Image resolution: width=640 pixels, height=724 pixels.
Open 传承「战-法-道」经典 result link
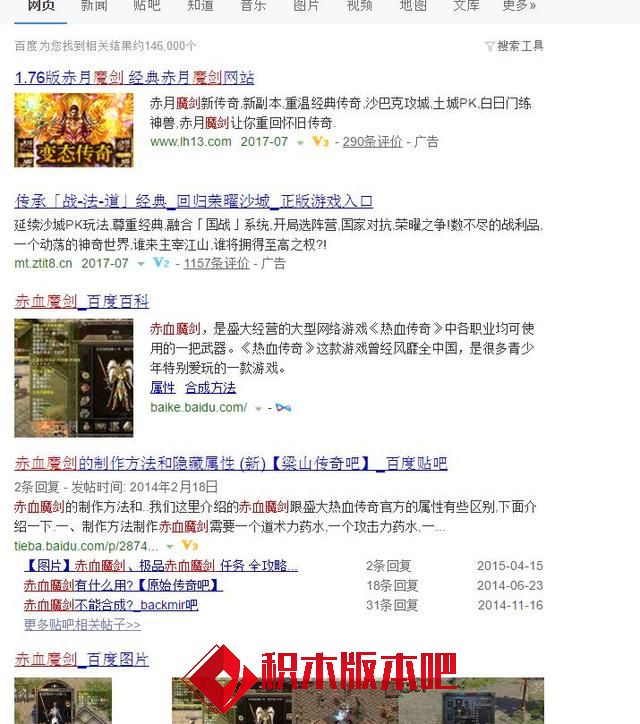[x=193, y=200]
